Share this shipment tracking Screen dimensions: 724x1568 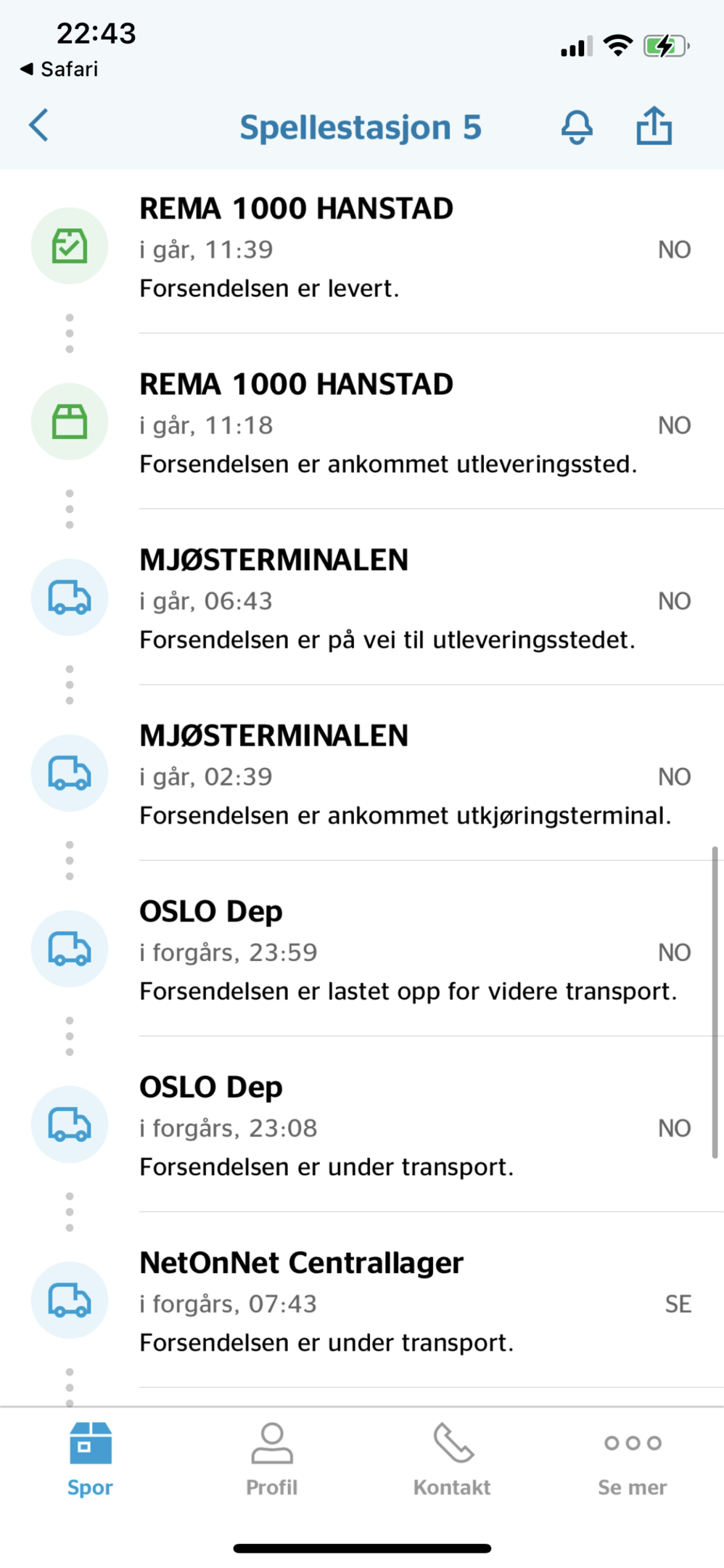pos(654,126)
